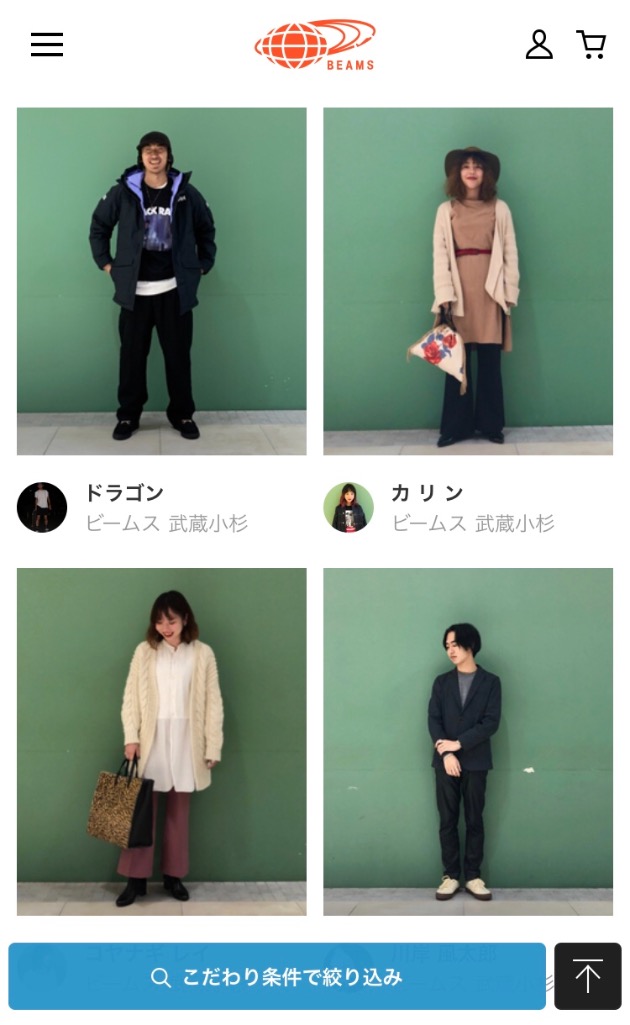Open the navy blazer outfit photo
The image size is (630, 1025).
tap(468, 741)
